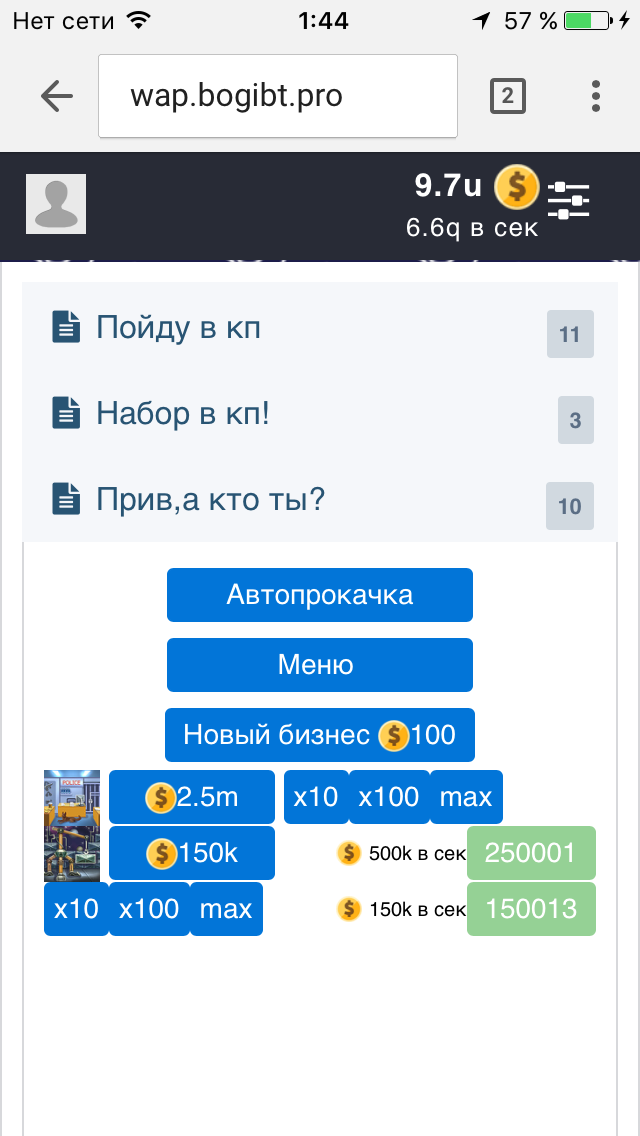The height and width of the screenshot is (1136, 640).
Task: Open the settings sliders icon
Action: [x=569, y=200]
